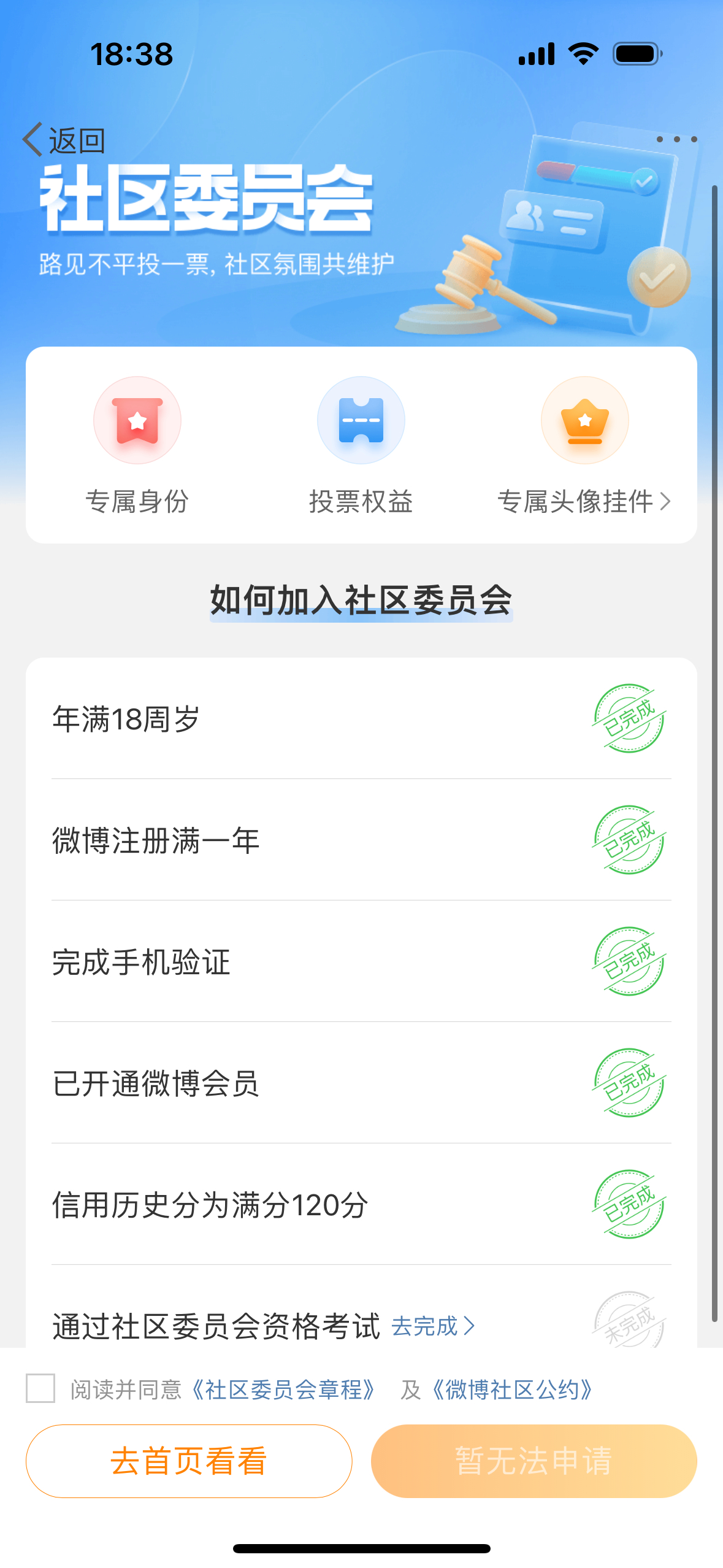This screenshot has height=1568, width=723.
Task: Tap the home indicator bar at bottom
Action: click(x=361, y=1546)
